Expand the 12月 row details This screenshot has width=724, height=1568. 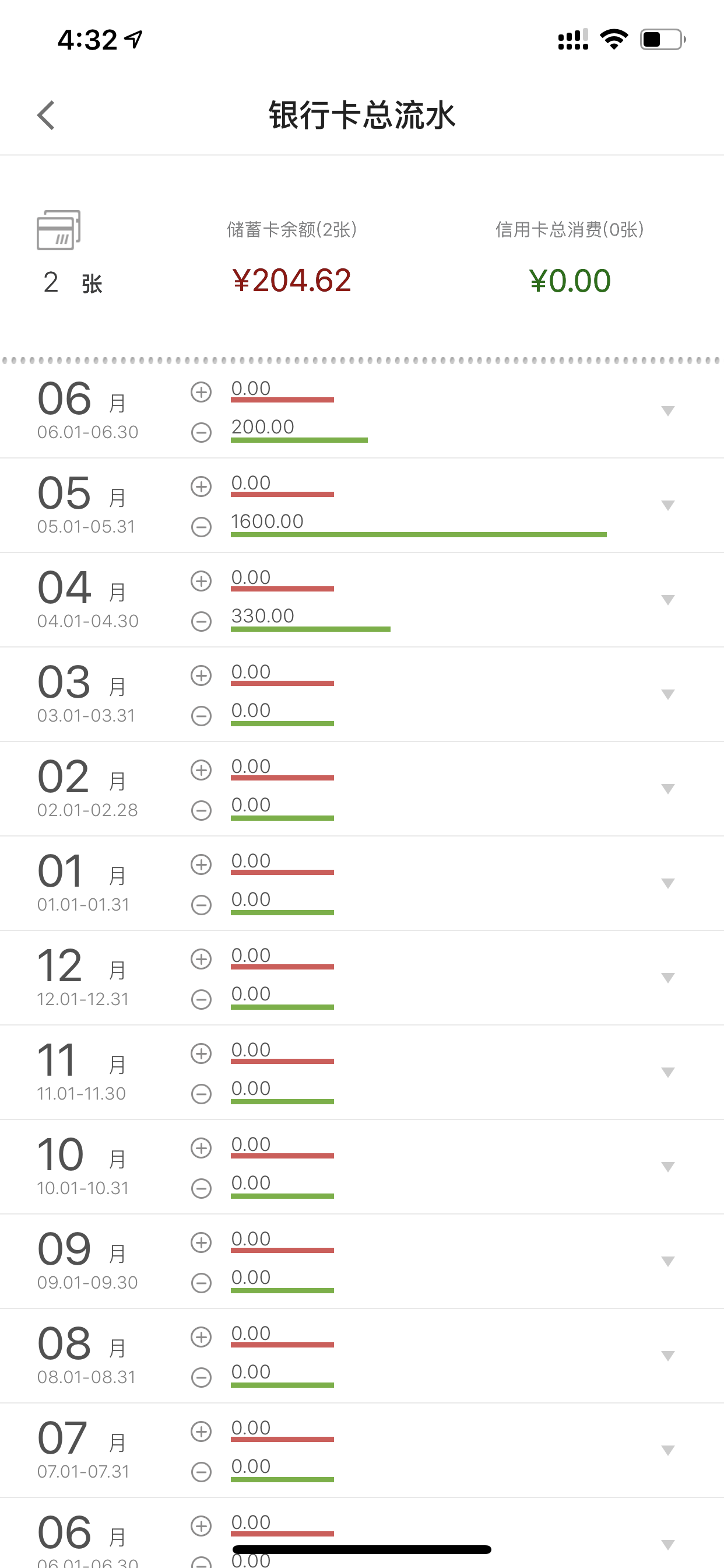pos(667,978)
